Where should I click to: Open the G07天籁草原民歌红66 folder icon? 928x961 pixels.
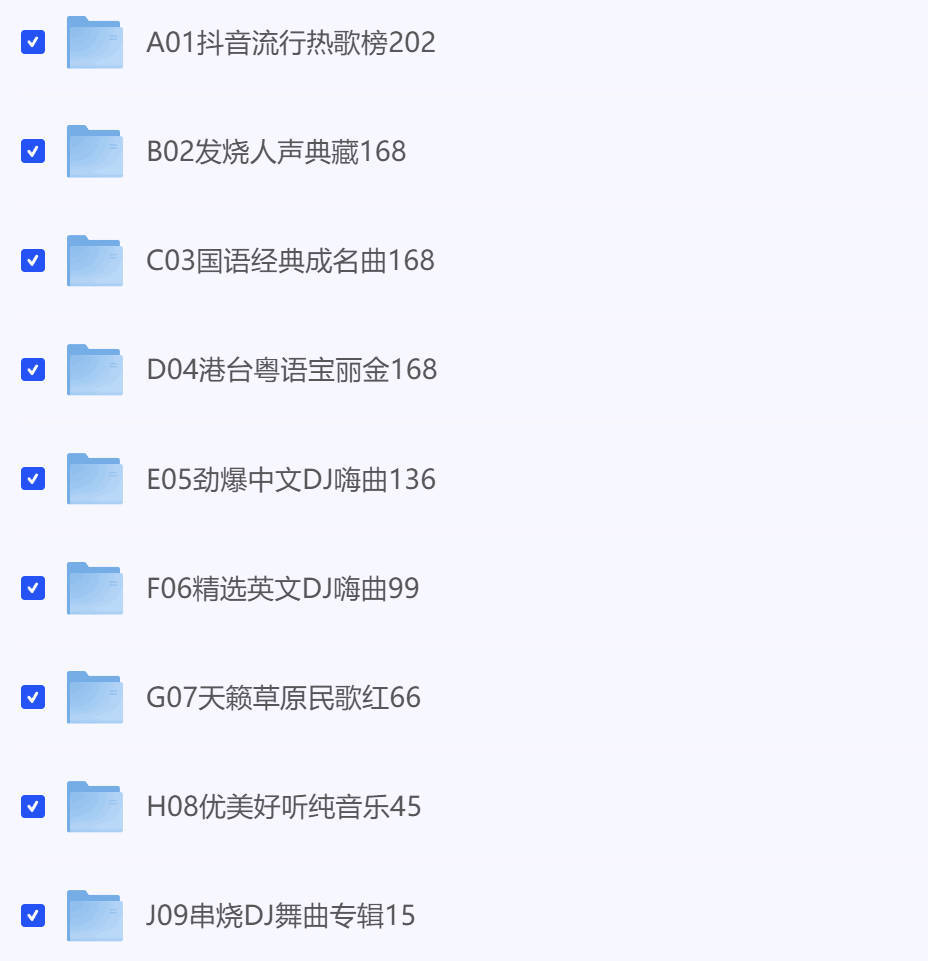pyautogui.click(x=93, y=697)
